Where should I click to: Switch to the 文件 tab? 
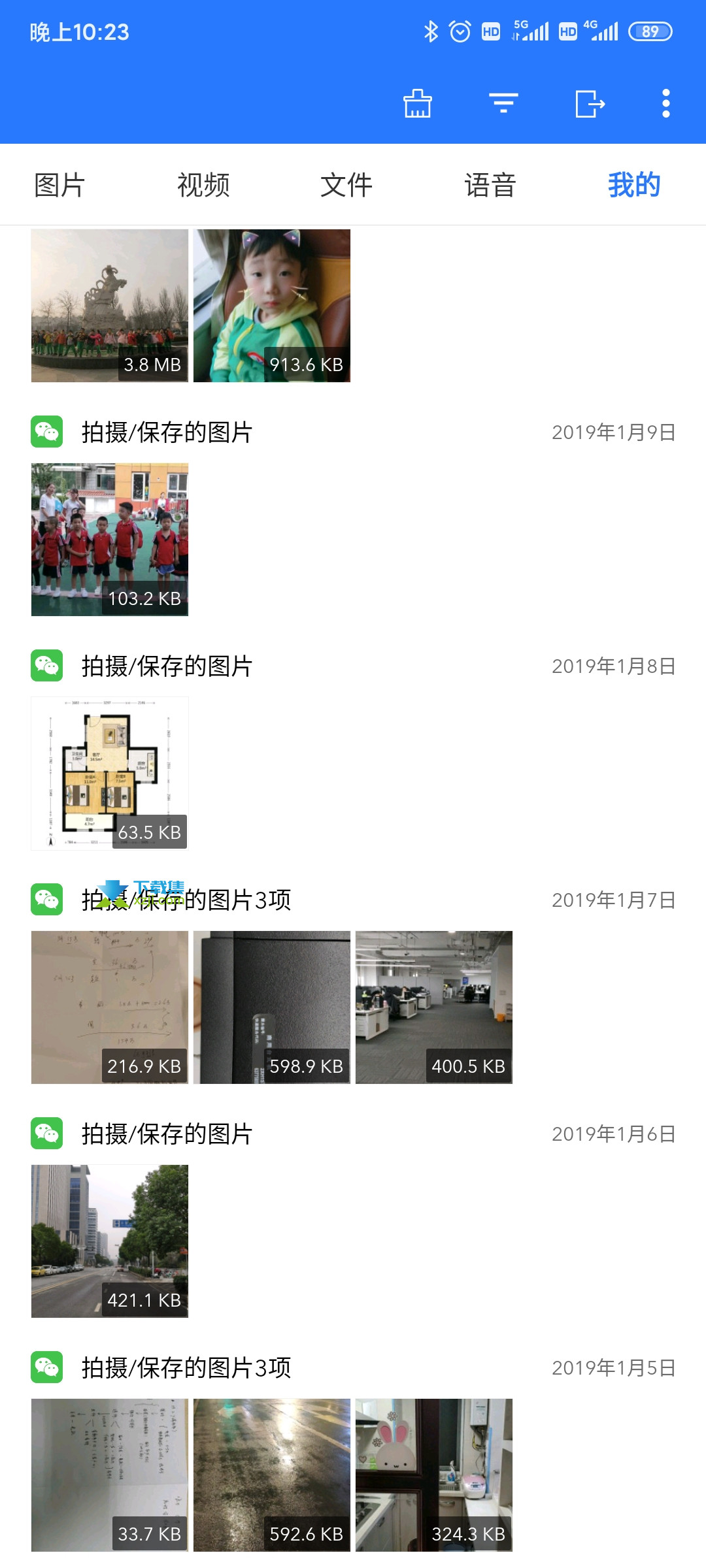[346, 185]
